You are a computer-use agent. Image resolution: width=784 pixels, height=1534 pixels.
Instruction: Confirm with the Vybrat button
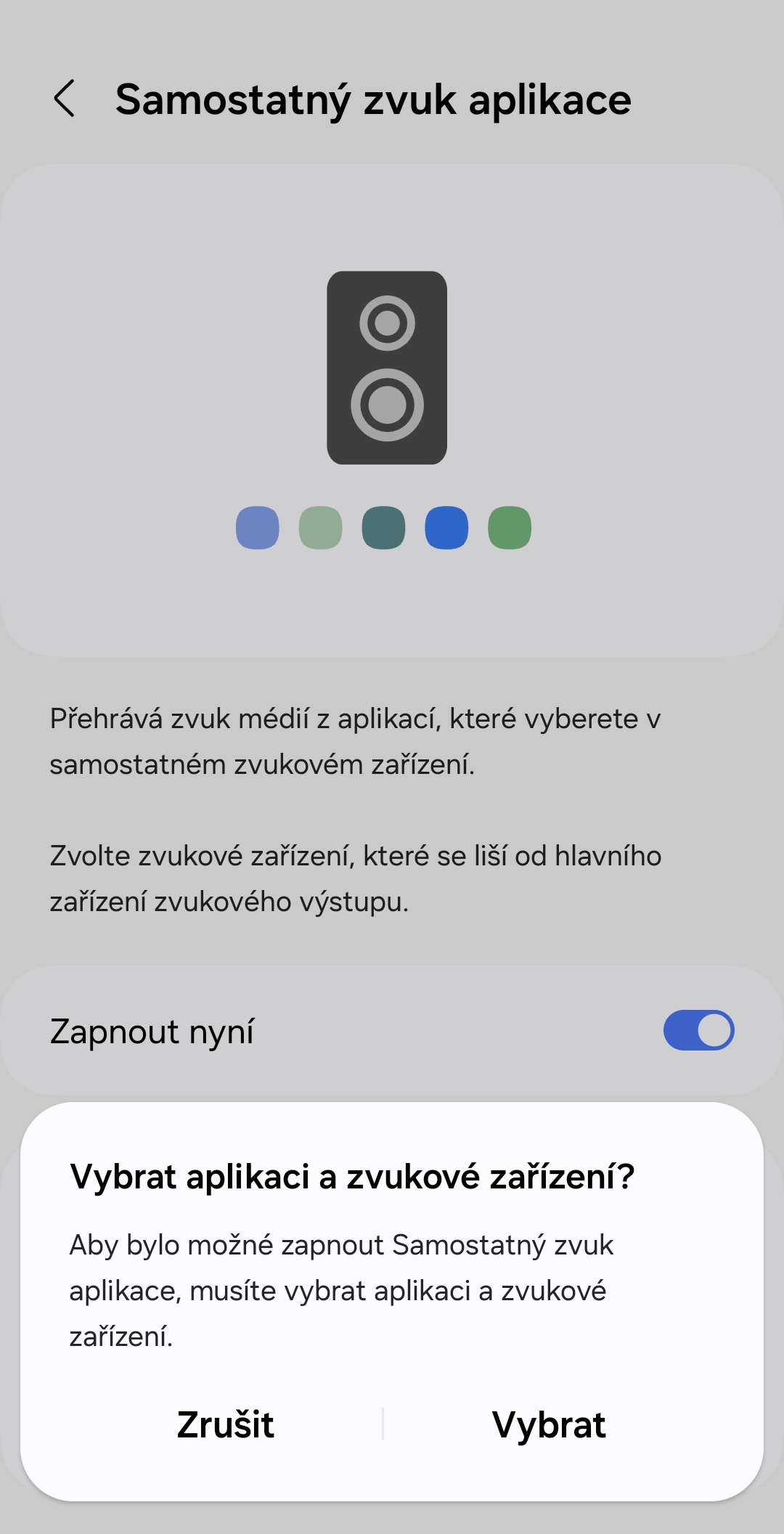(549, 1424)
